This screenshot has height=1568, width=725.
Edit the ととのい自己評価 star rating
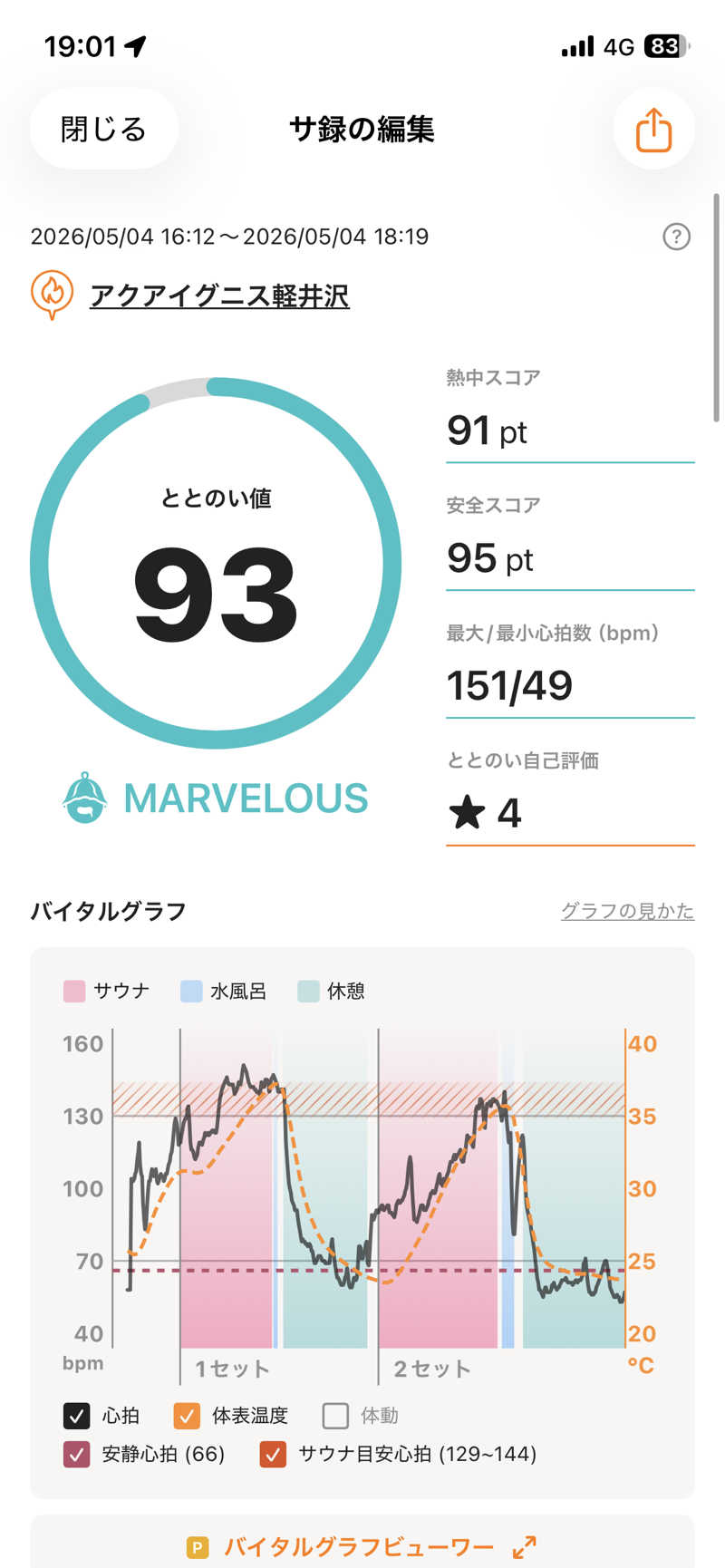tap(570, 812)
